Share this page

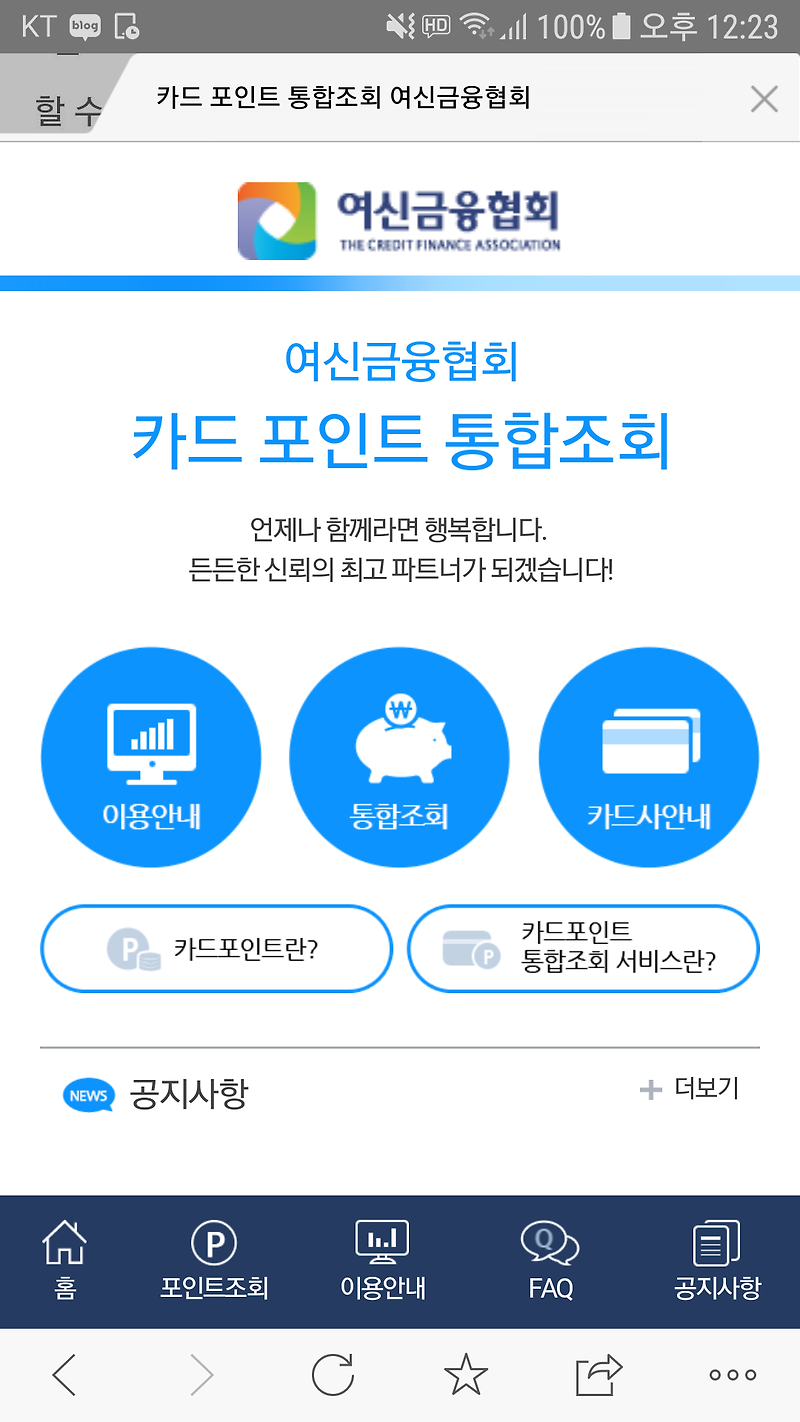point(599,1375)
